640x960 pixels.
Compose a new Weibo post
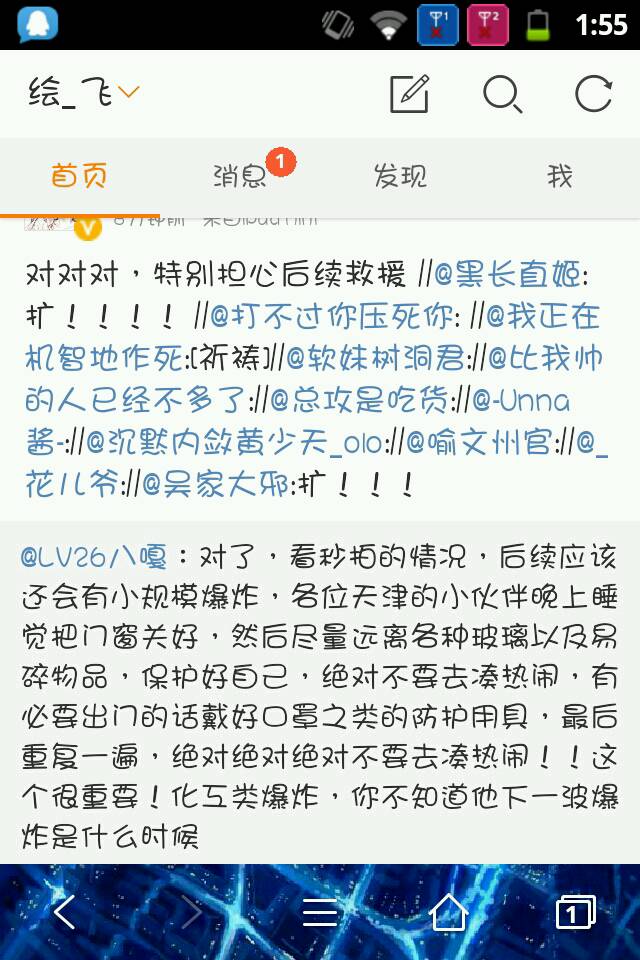(409, 94)
